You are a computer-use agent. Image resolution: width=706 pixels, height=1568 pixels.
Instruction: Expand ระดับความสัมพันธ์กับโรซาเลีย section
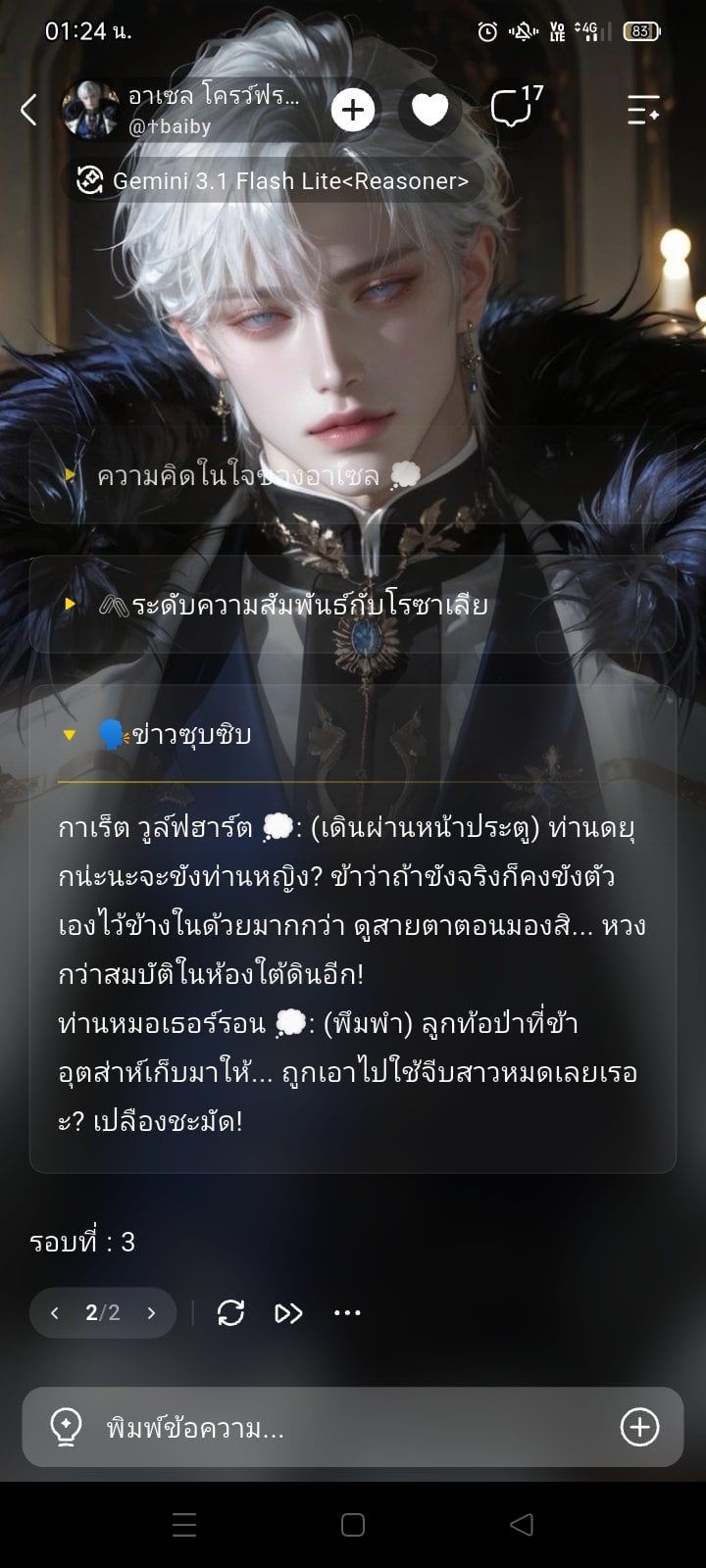tap(353, 605)
